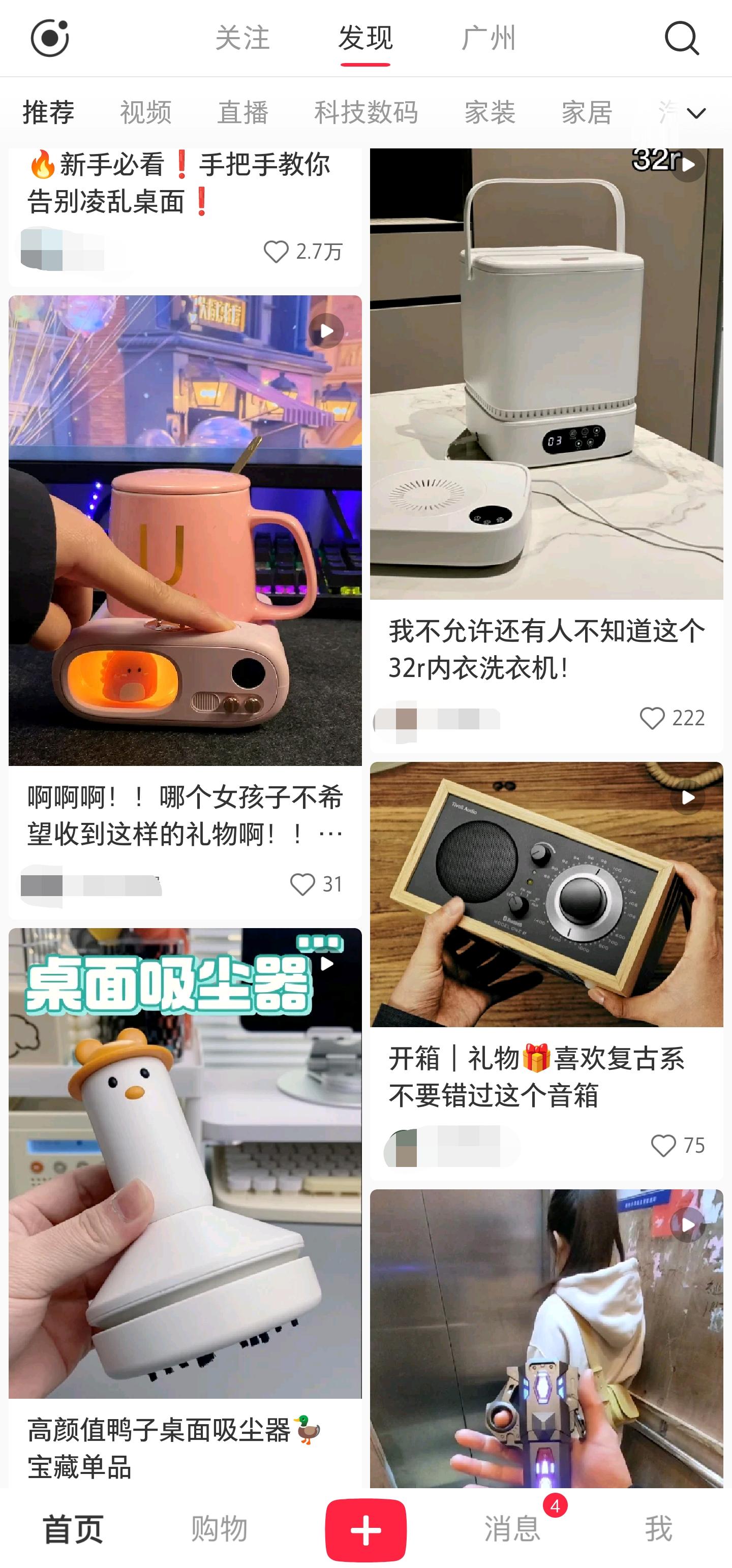Select the 科技数码 category
The width and height of the screenshot is (732, 1568).
366,113
